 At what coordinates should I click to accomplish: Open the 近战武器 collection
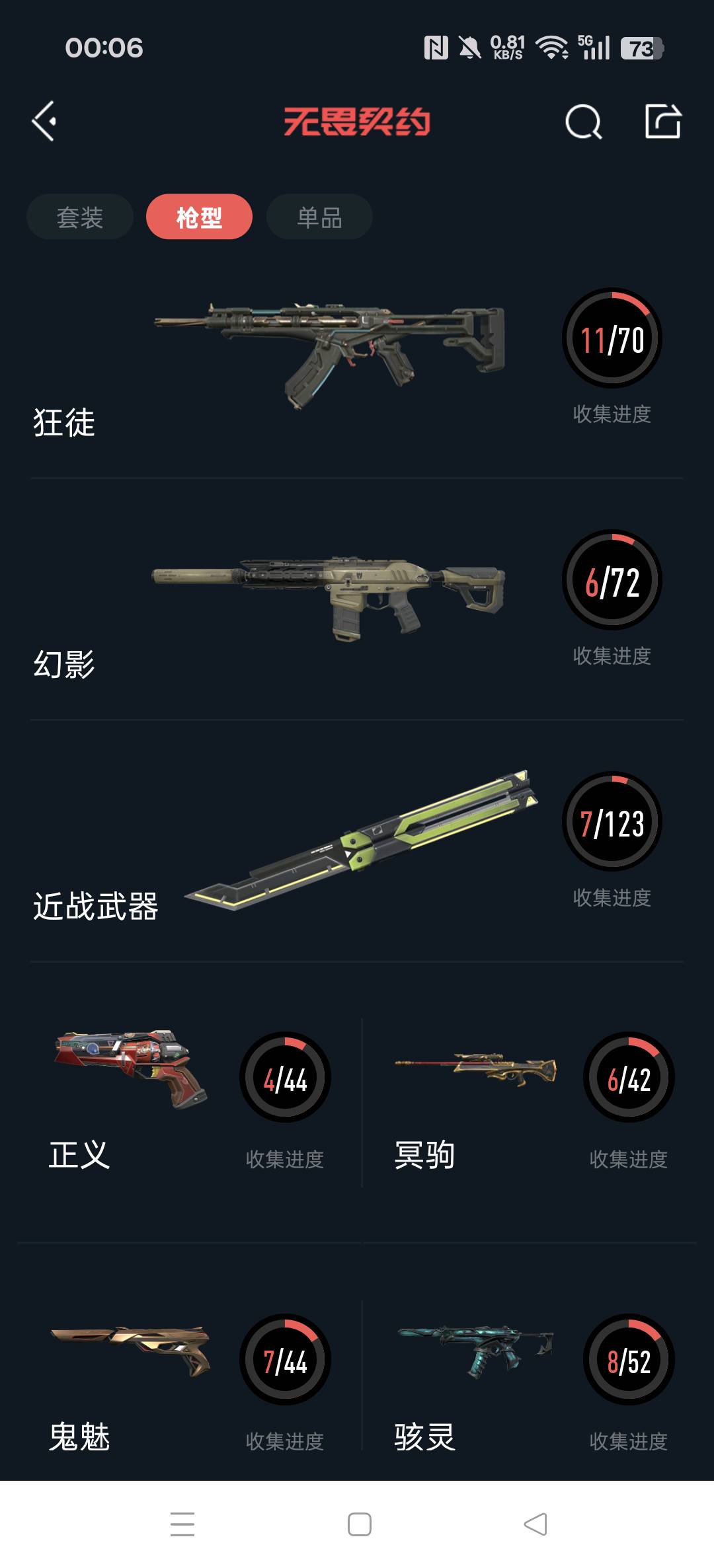tap(360, 840)
